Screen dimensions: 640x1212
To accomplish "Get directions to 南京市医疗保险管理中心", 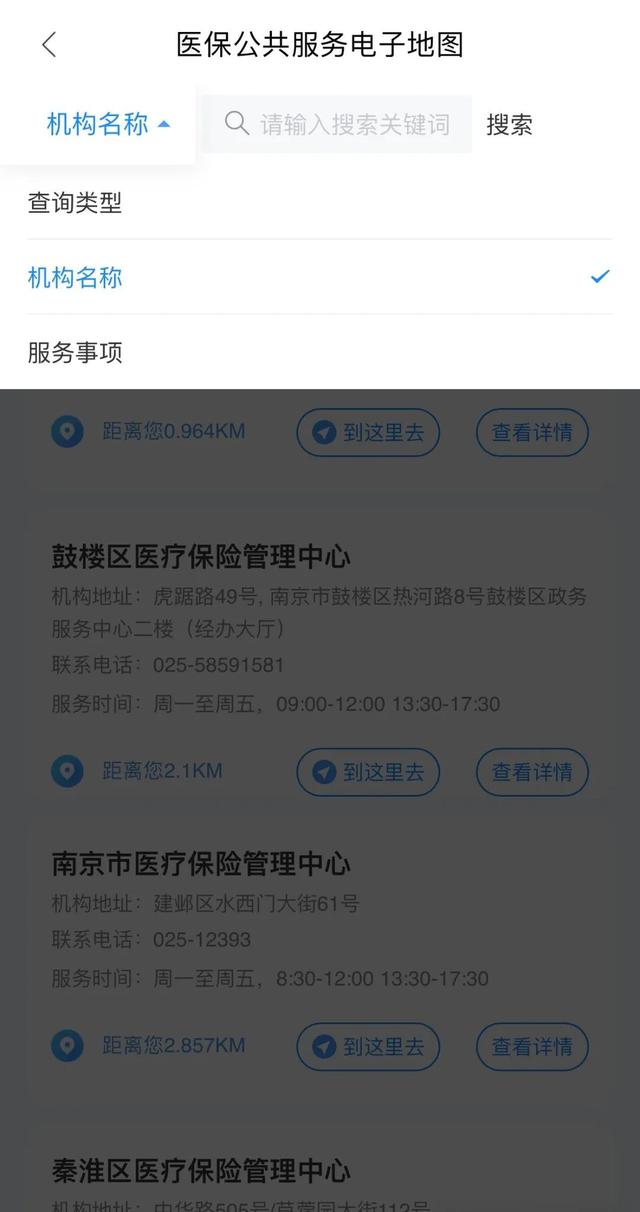I will click(368, 1046).
